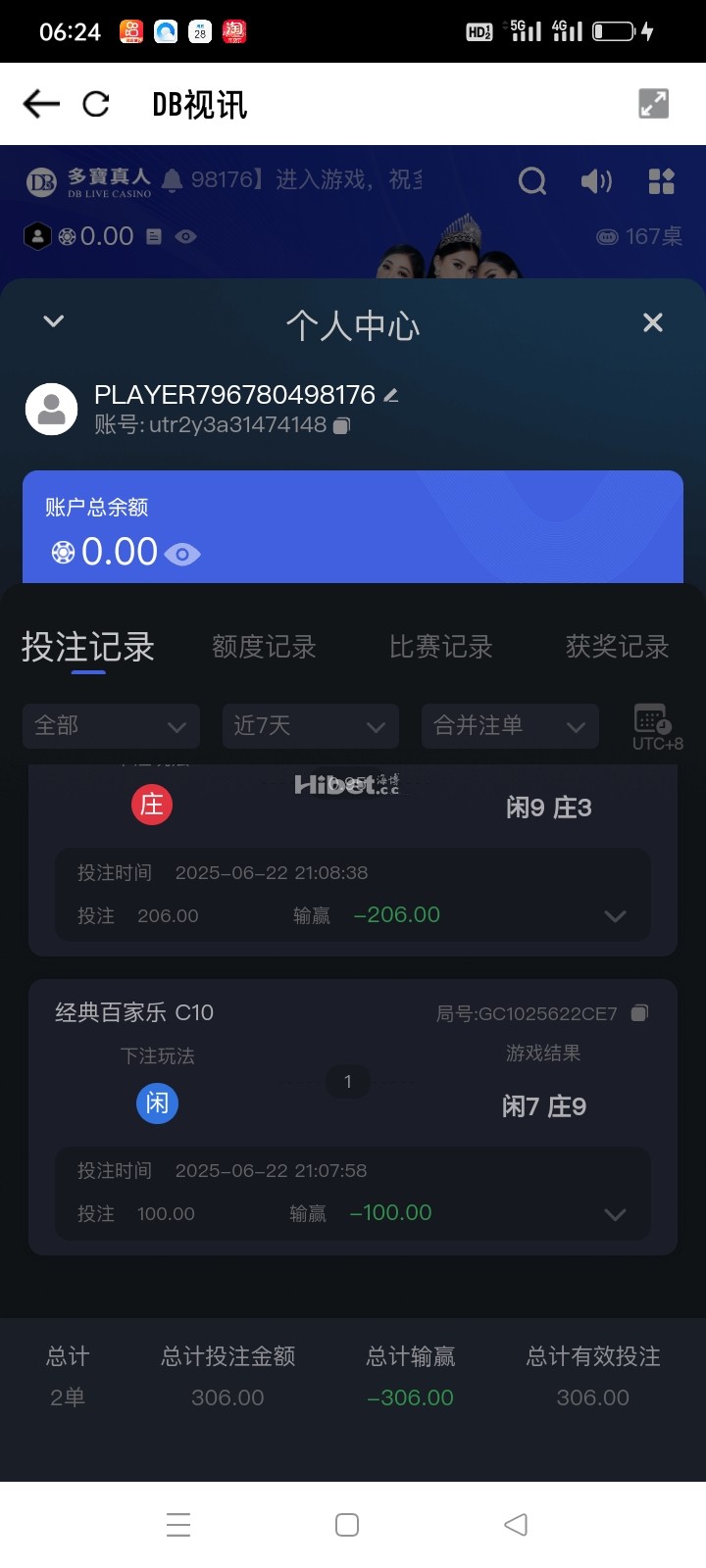Viewport: 706px width, 1568px height.
Task: Expand the -100.00 bet details
Action: (615, 1214)
